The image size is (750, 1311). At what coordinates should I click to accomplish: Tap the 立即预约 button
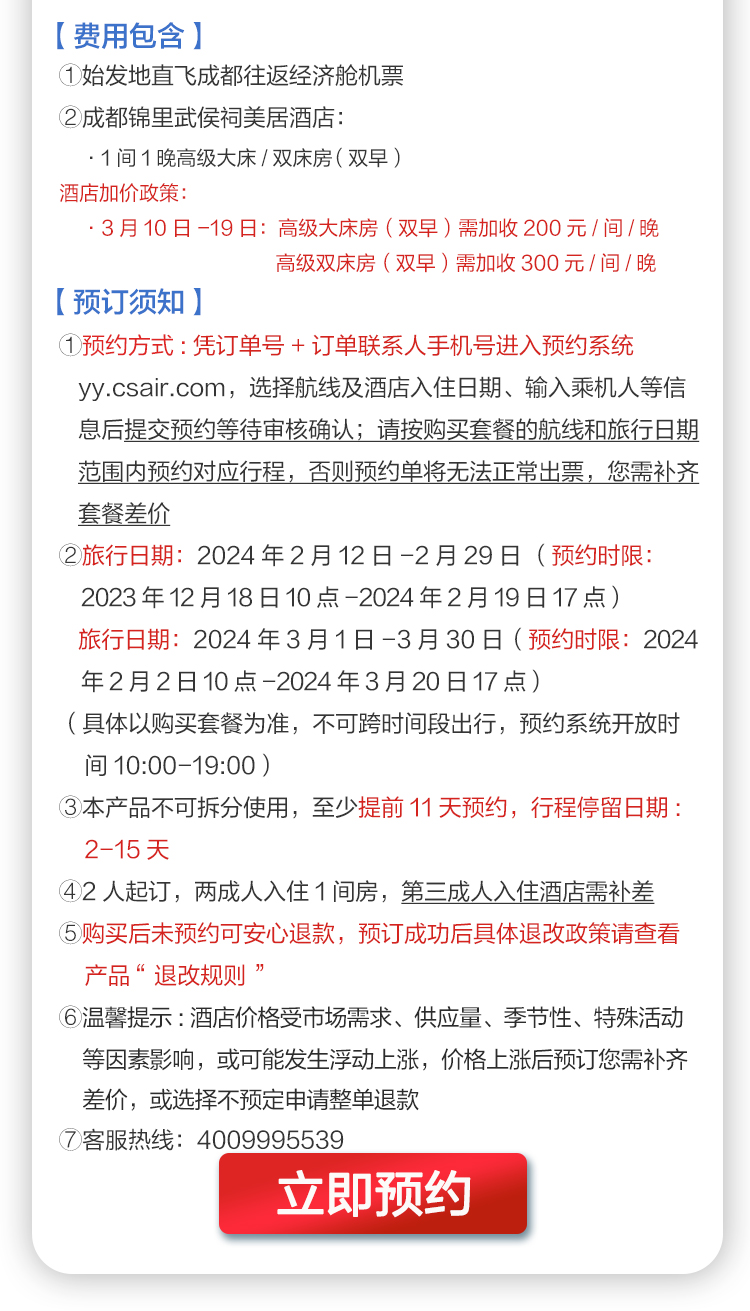pyautogui.click(x=373, y=1194)
